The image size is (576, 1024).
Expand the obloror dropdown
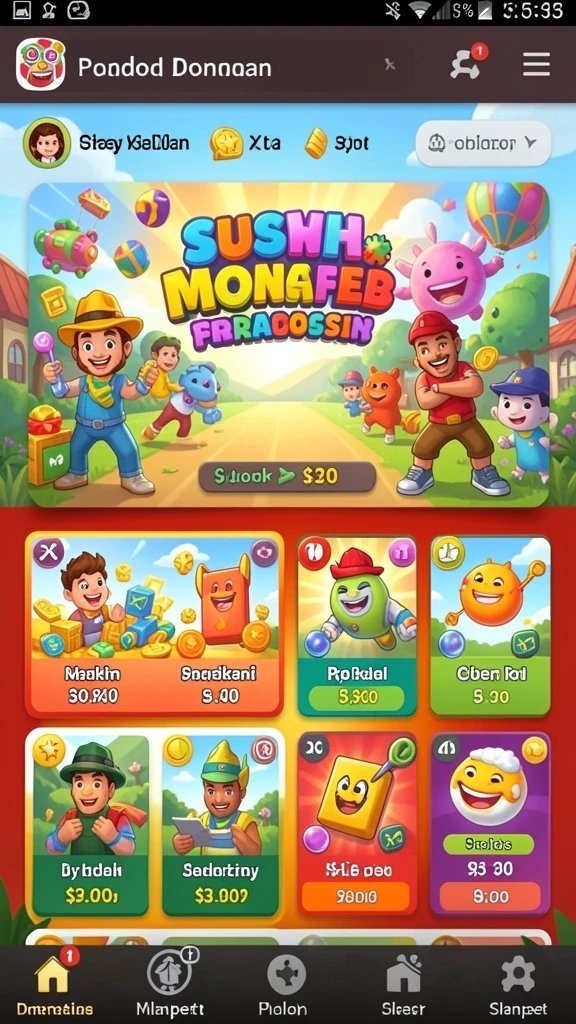[483, 142]
